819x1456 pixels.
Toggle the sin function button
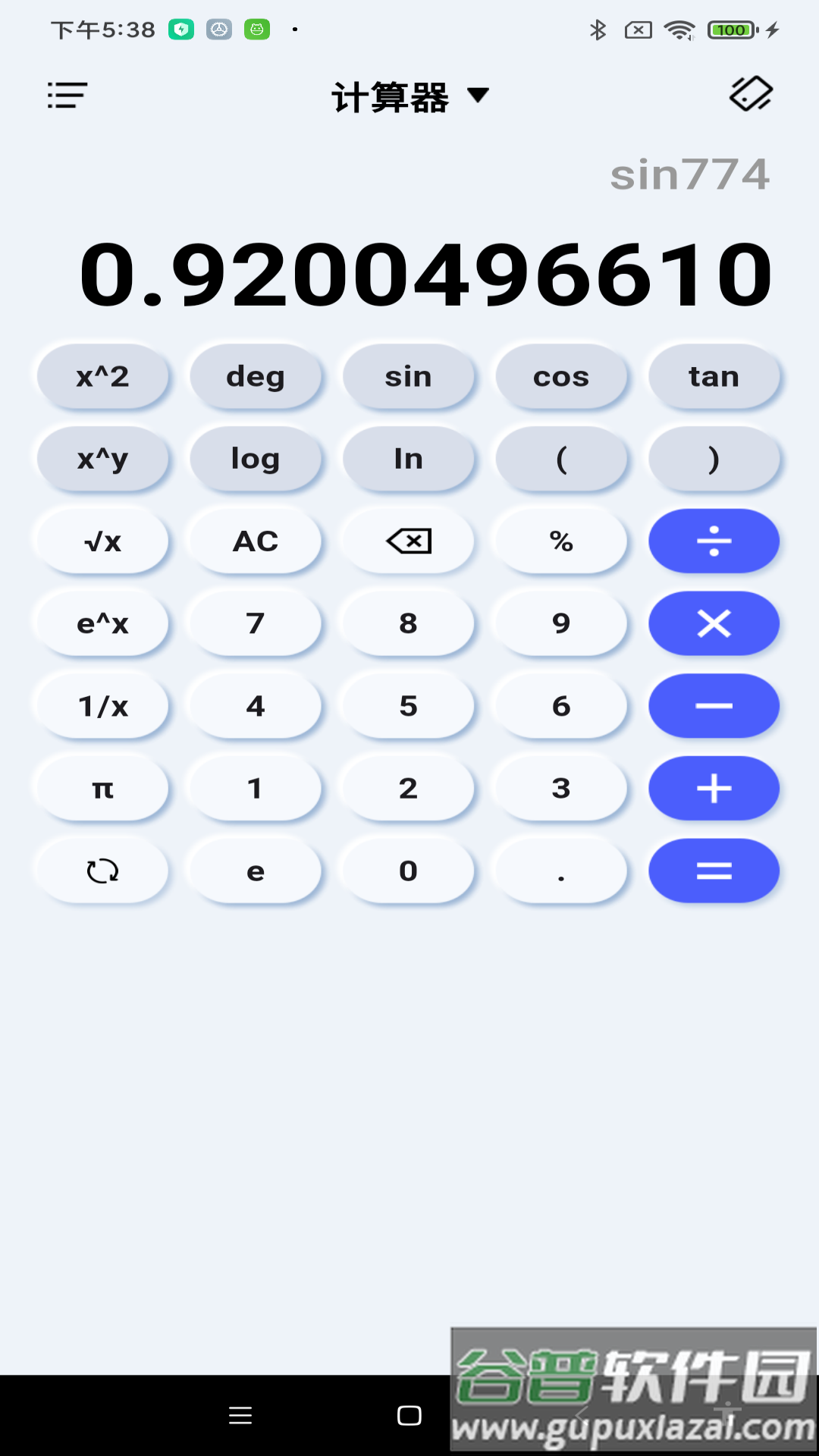tap(409, 375)
